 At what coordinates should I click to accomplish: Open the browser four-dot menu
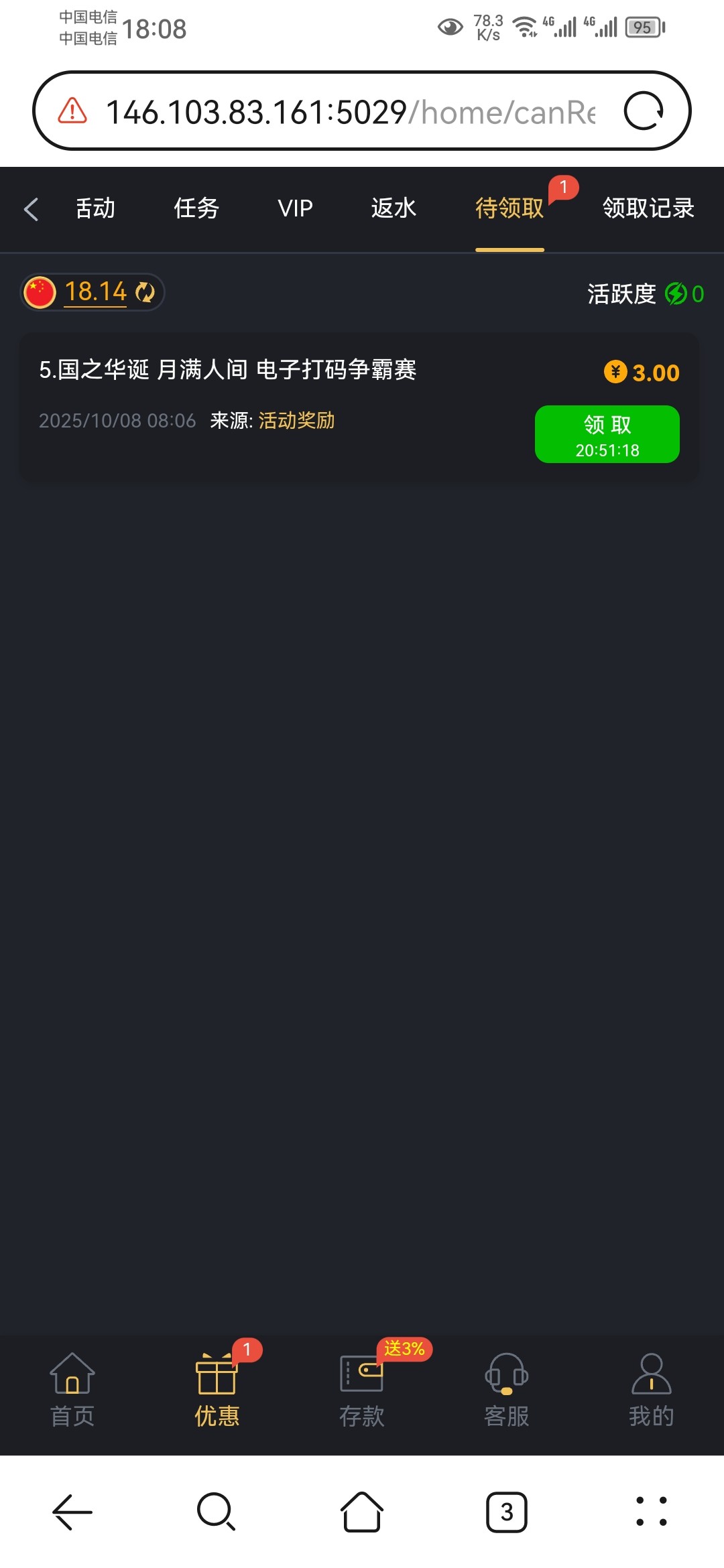click(x=651, y=1512)
